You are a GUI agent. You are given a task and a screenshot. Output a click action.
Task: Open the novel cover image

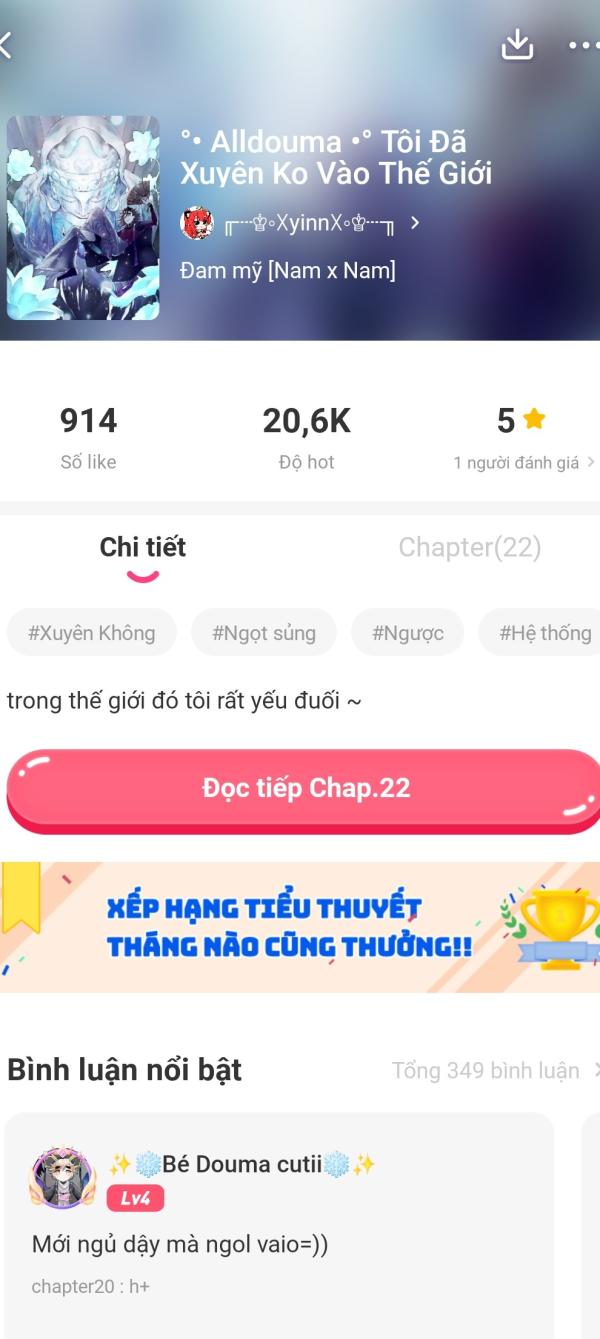(83, 218)
